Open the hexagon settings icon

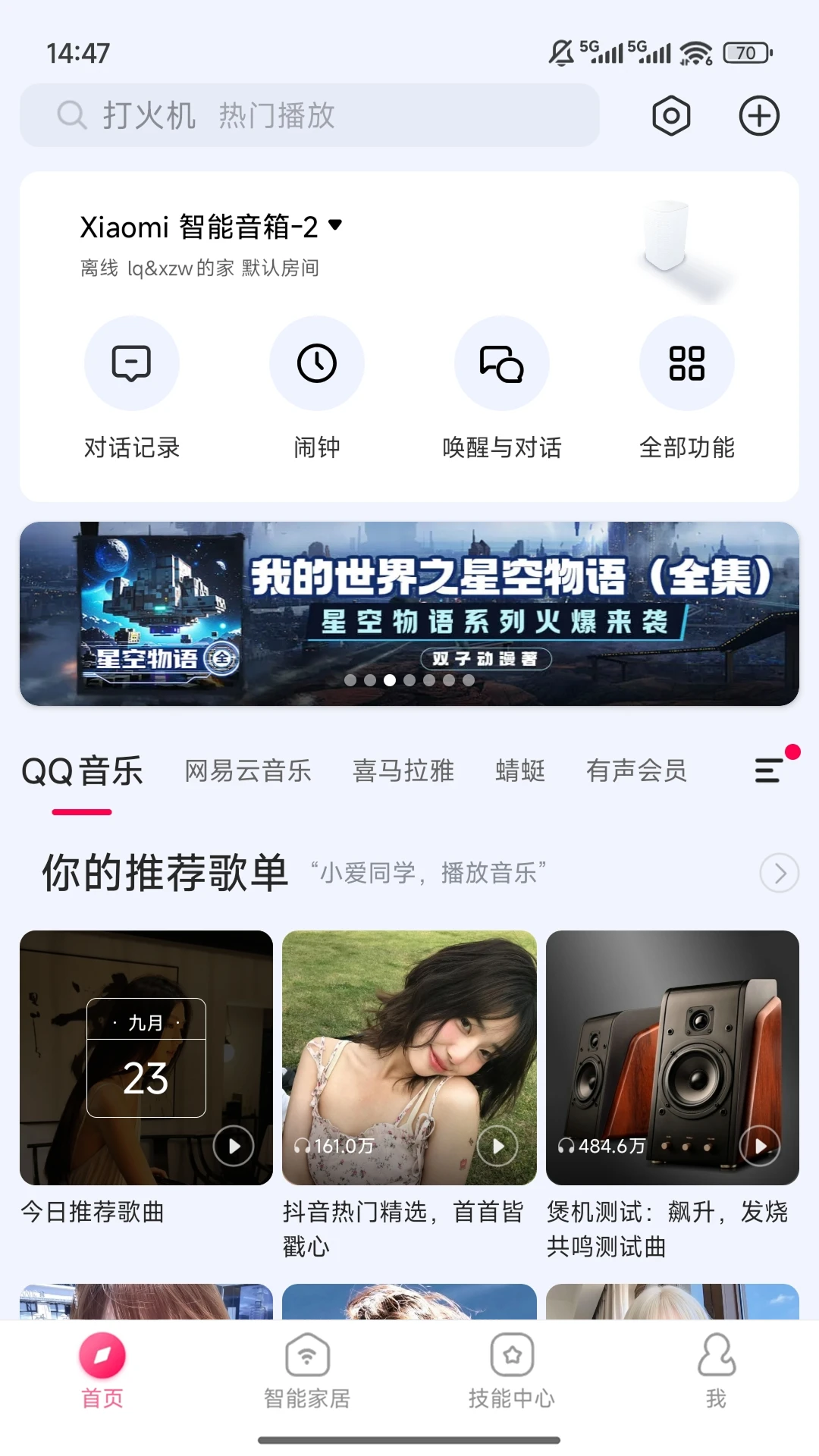(x=671, y=116)
